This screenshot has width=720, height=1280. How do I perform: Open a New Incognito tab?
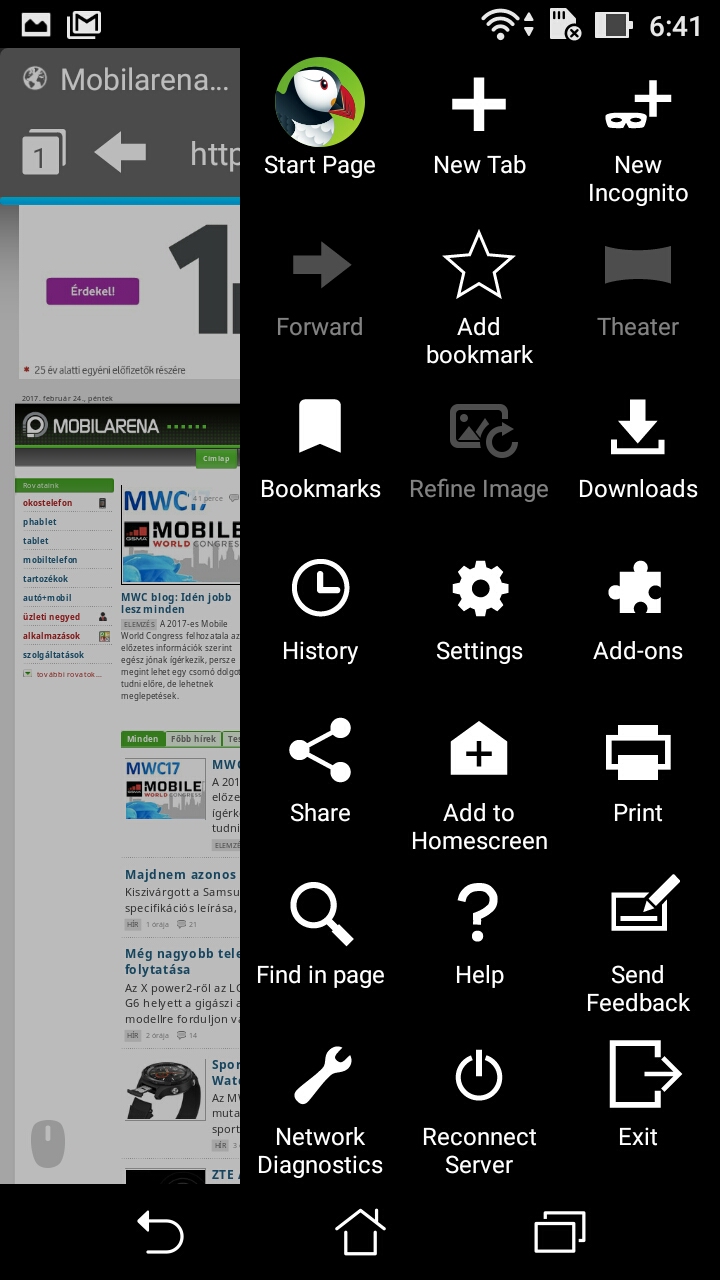tap(638, 141)
